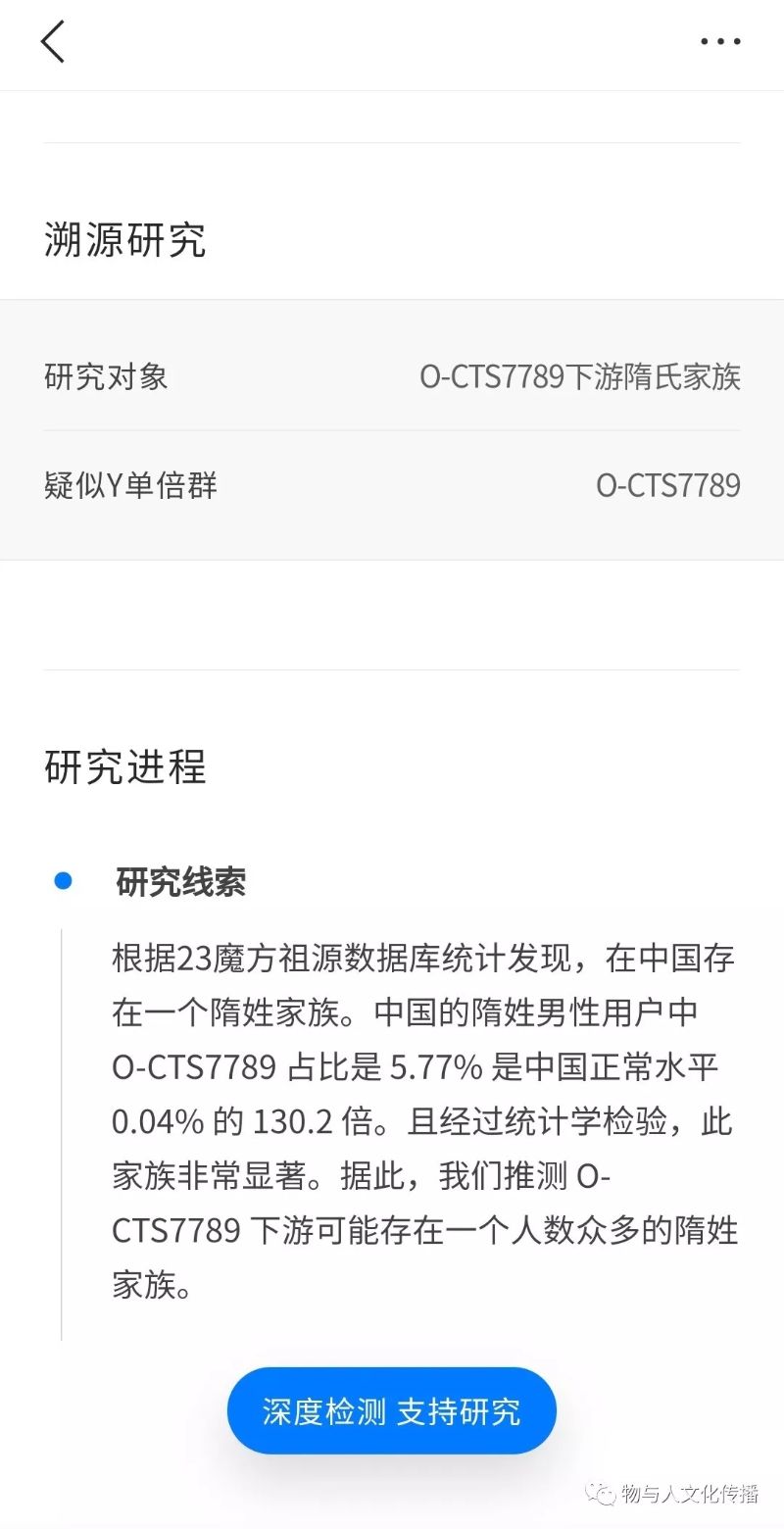Tap the 深度检测 支持研究 button
Screen dimensions: 784x1529
pyautogui.click(x=392, y=1411)
